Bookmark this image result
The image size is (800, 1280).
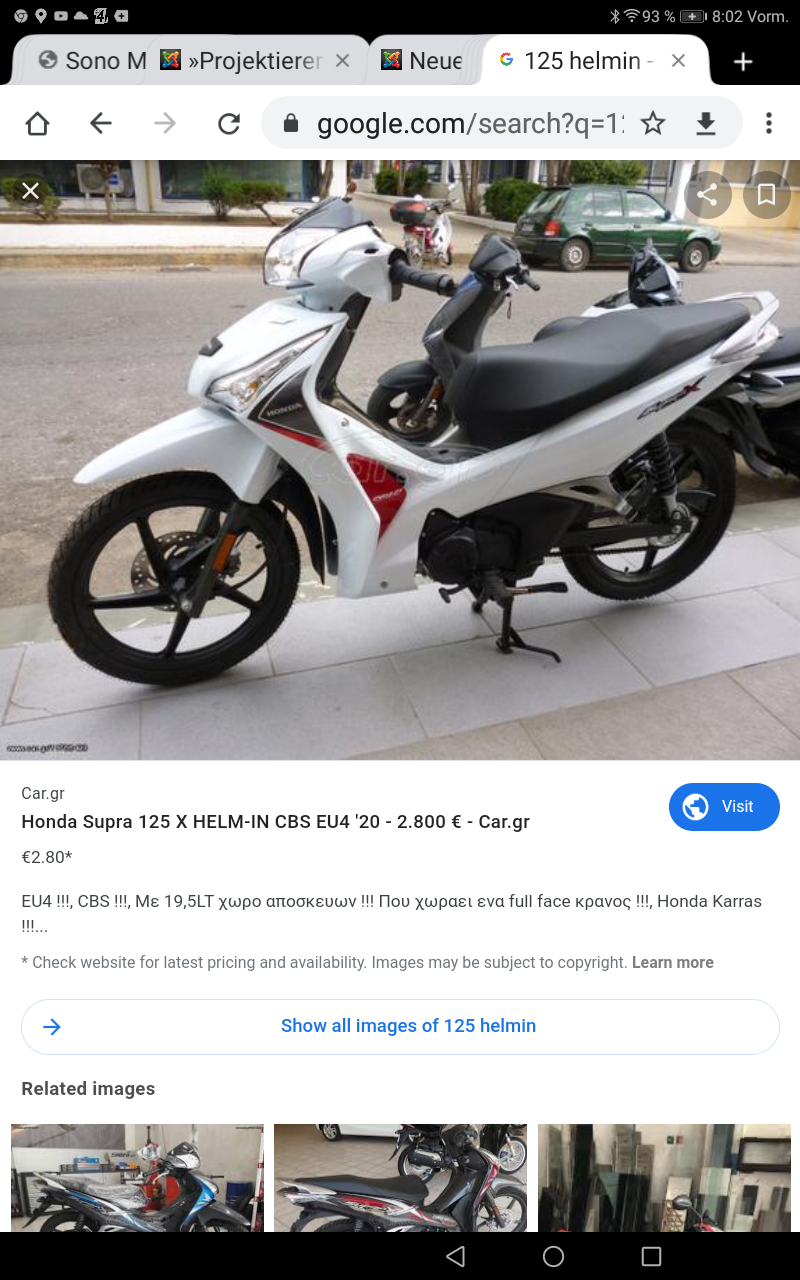point(766,195)
